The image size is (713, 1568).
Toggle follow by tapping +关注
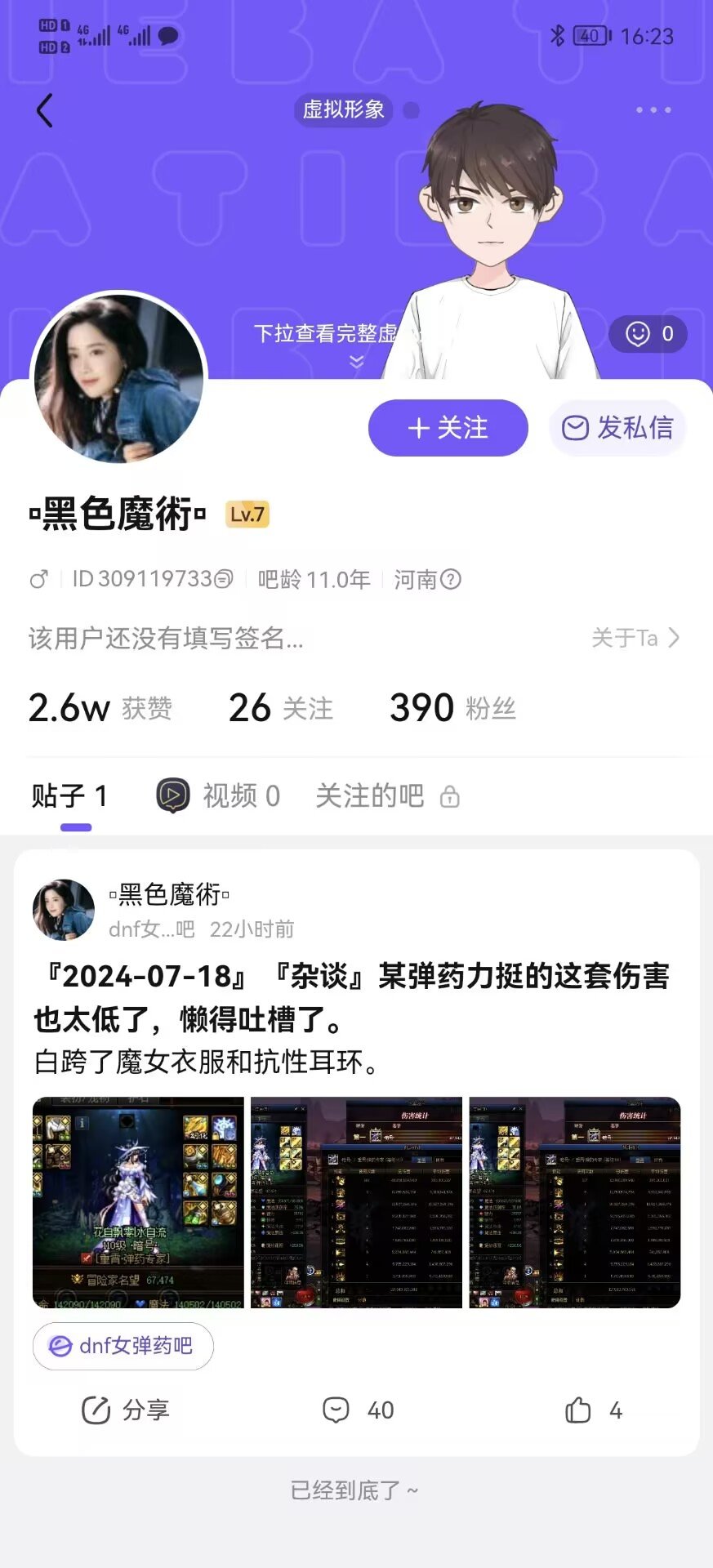[x=448, y=427]
